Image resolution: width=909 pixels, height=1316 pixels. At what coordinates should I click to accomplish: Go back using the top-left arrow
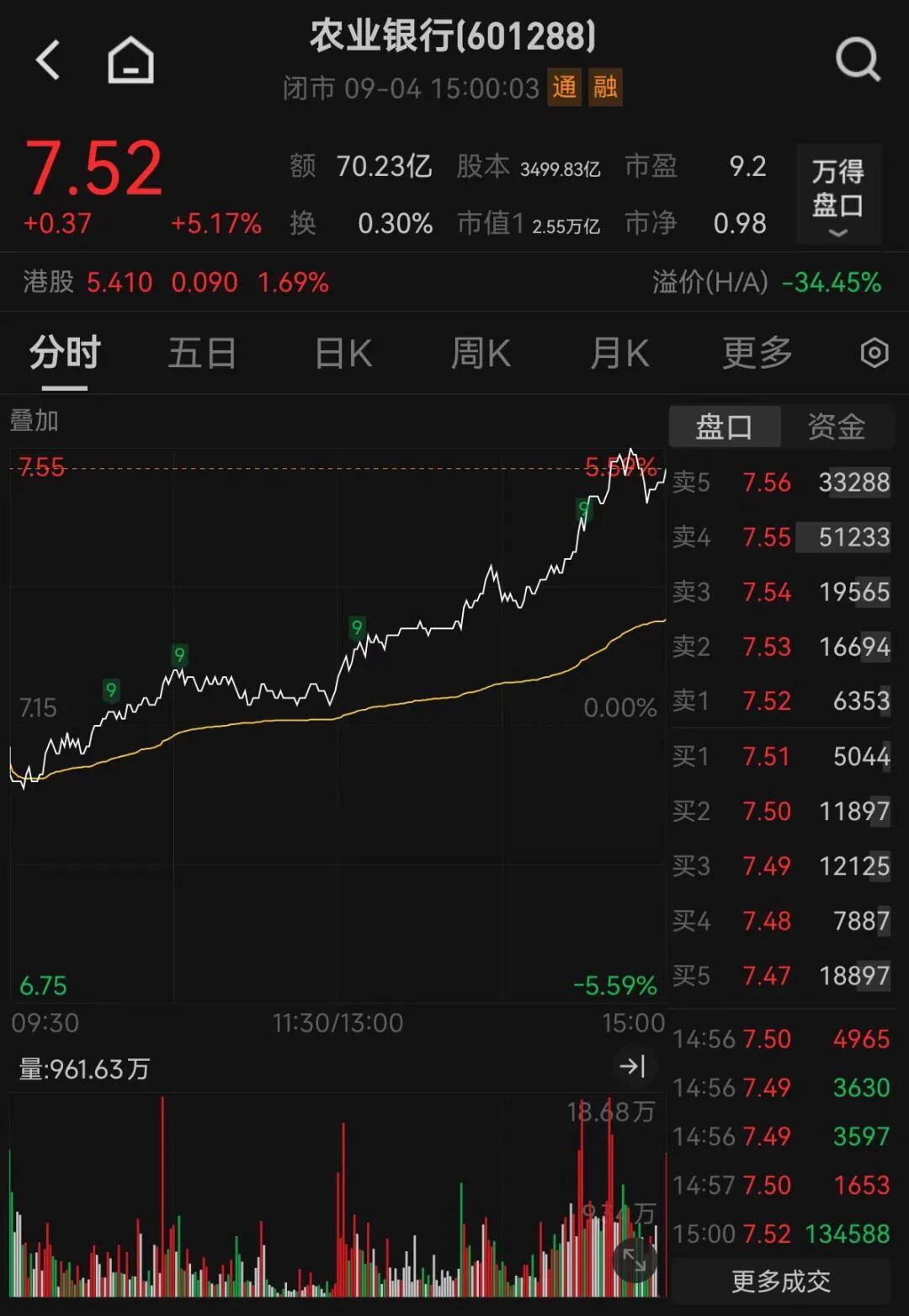point(49,61)
